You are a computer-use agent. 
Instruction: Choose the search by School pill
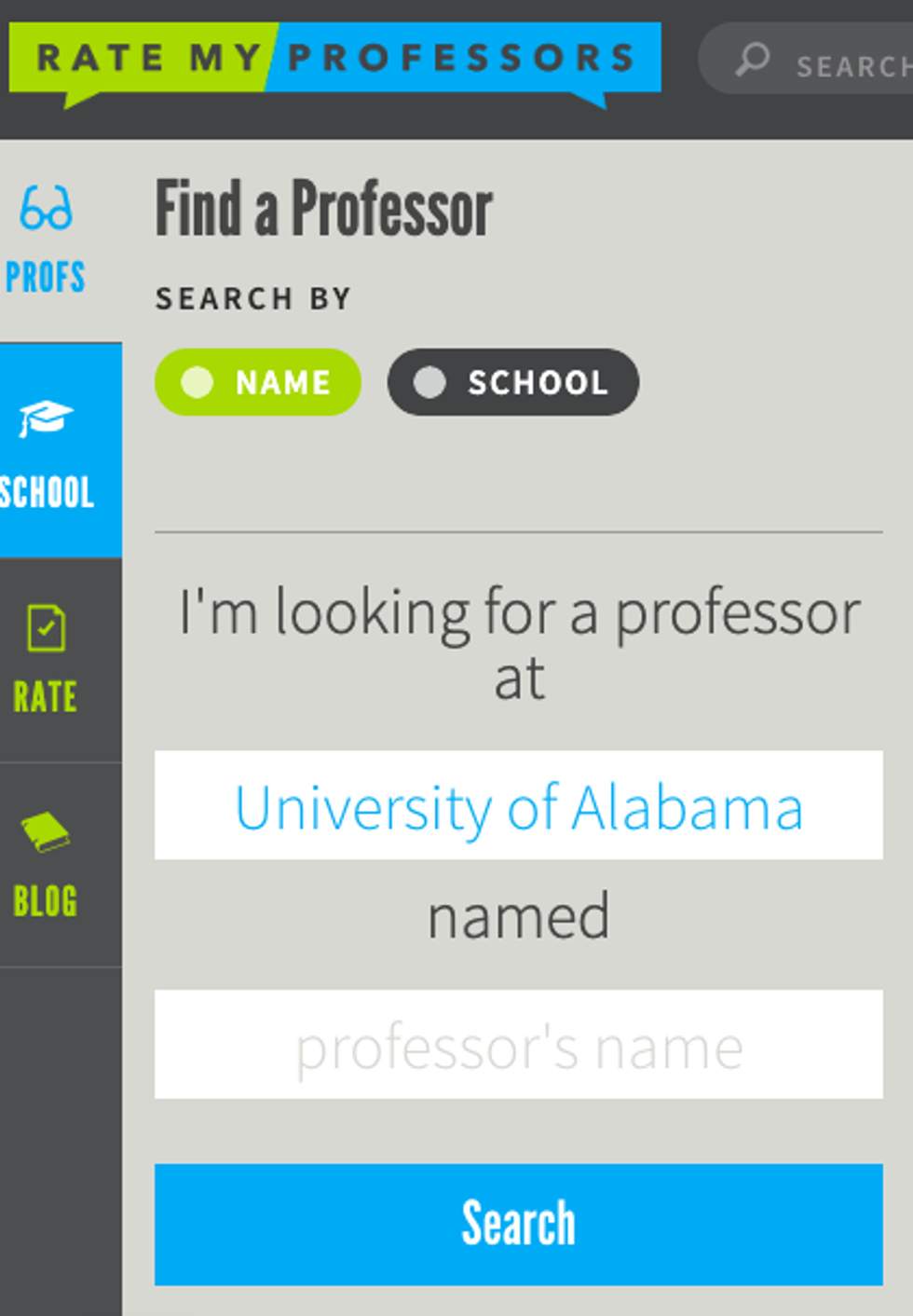tap(513, 382)
